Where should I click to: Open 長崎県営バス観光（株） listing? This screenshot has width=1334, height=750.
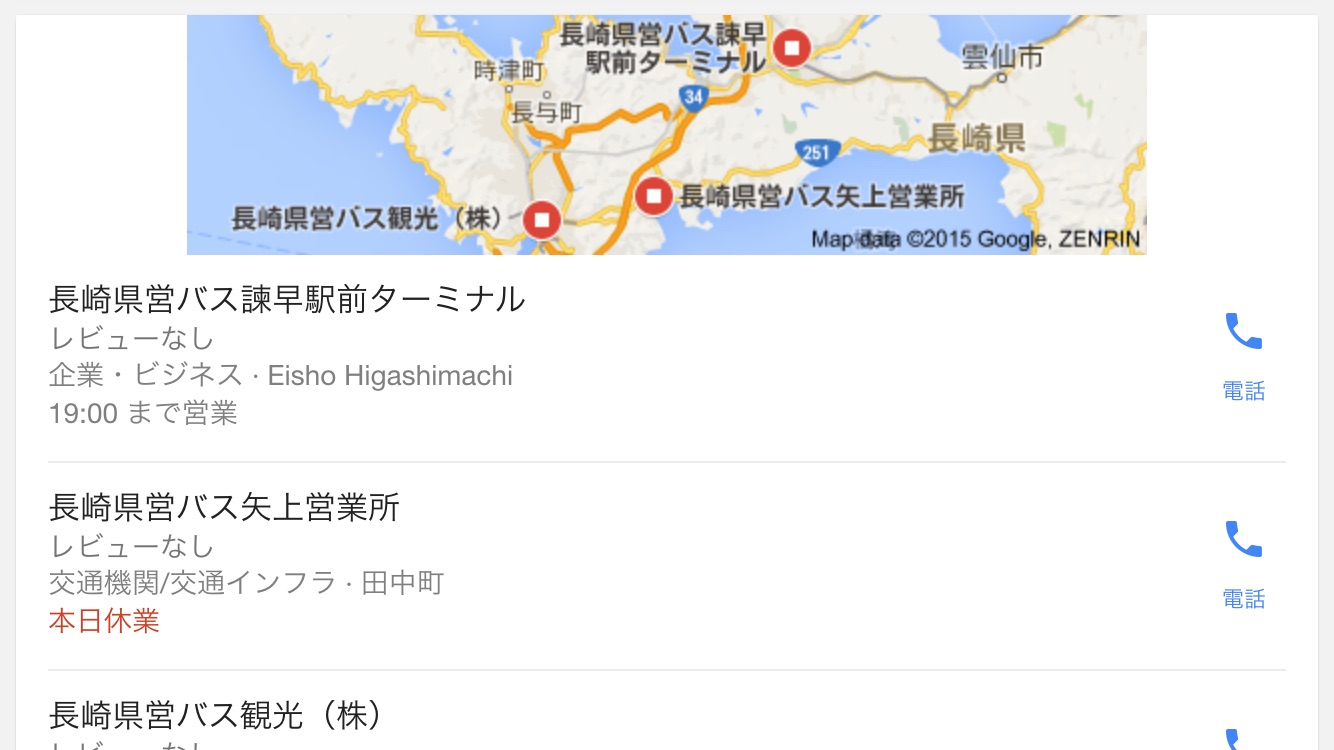pos(216,715)
